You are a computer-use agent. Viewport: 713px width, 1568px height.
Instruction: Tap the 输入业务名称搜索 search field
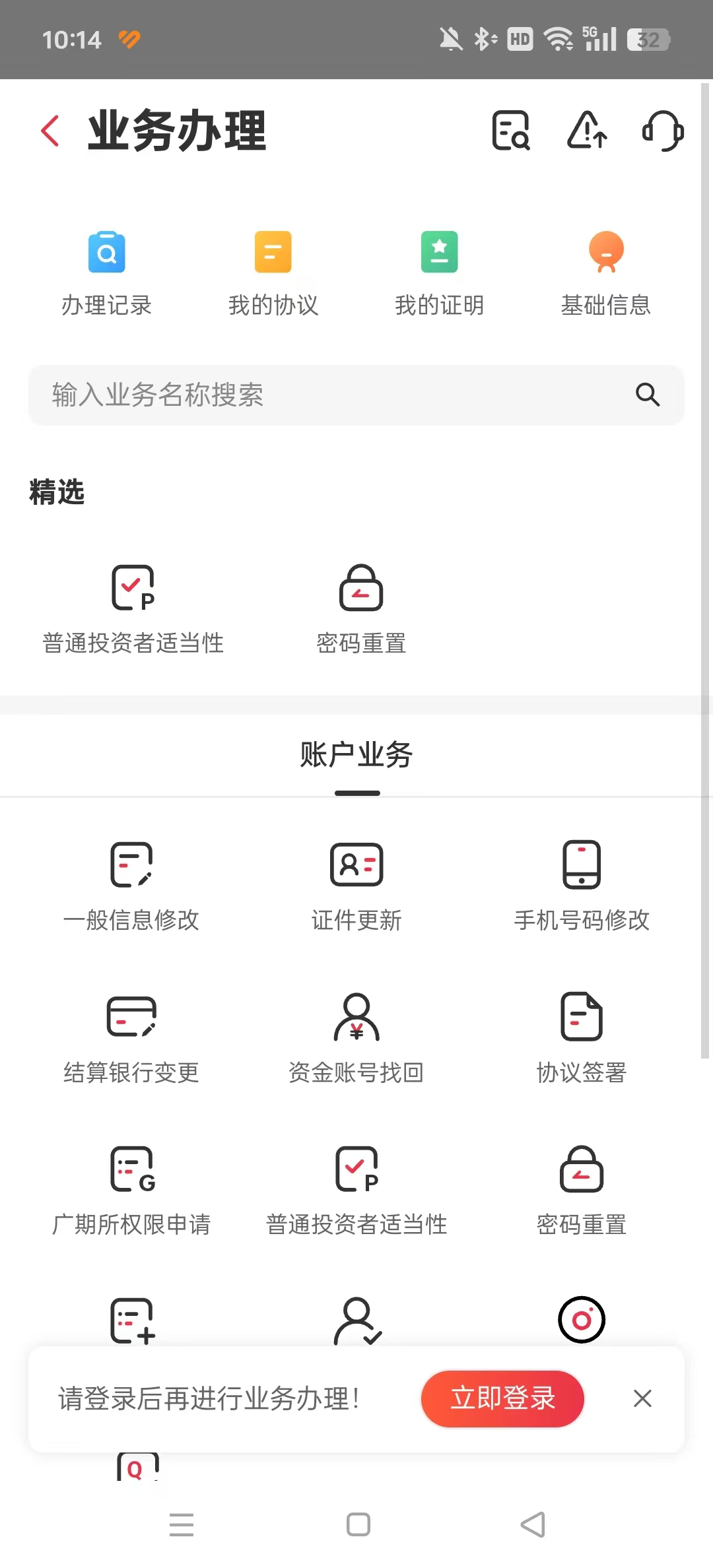coord(330,395)
